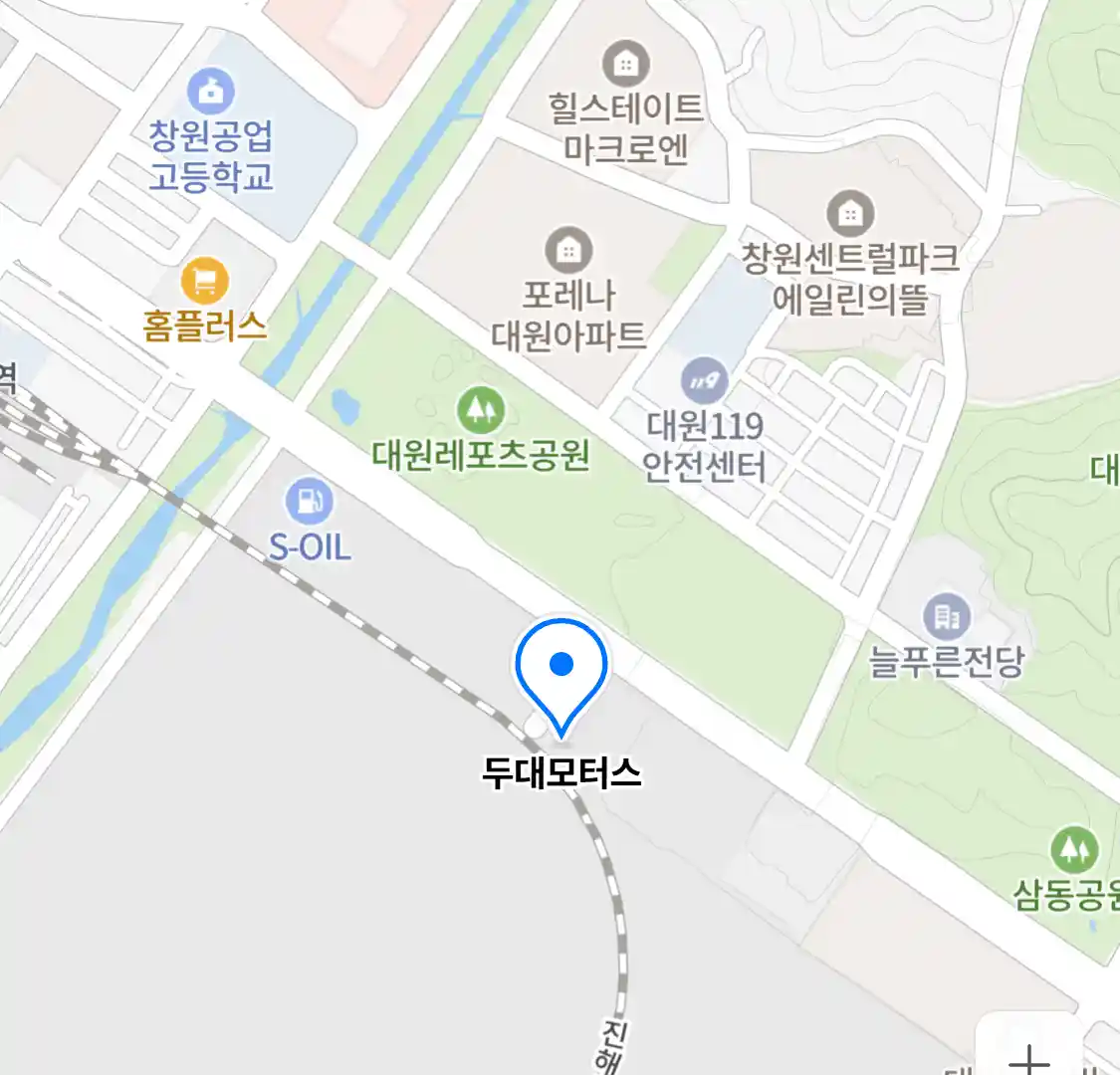Tap the 힐스테이트 마크로엔 apartment marker
This screenshot has height=1075, width=1120.
click(625, 66)
